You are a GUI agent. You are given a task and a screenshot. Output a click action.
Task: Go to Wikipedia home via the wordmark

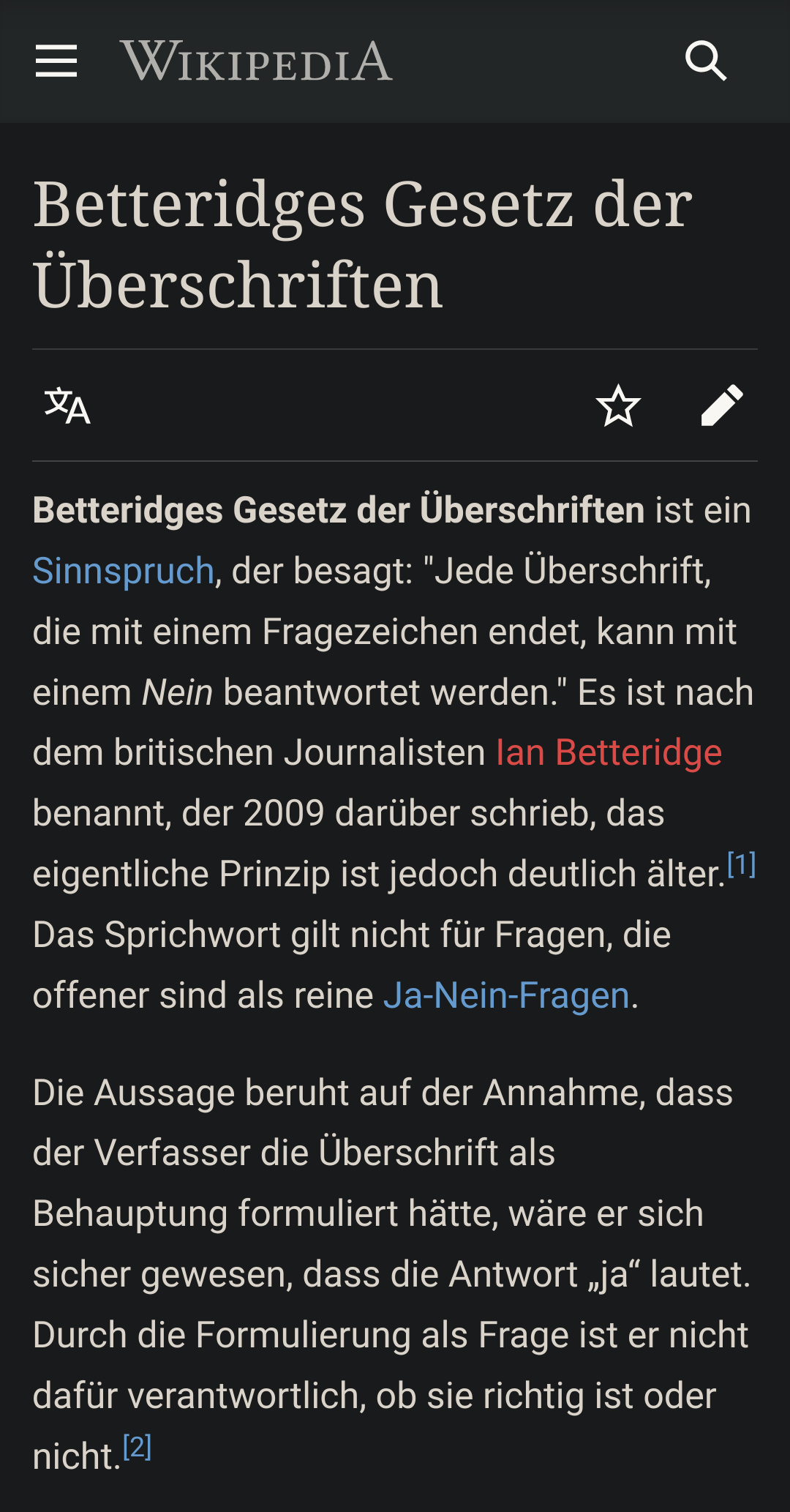[257, 61]
